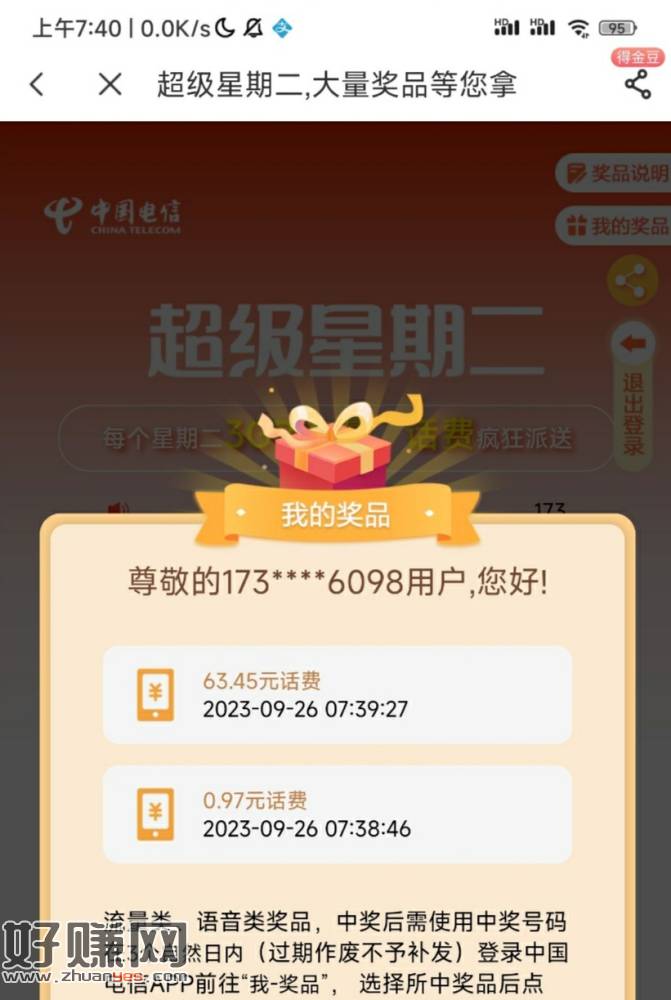Open the 63.45元话费 prize record
671x1000 pixels.
337,695
